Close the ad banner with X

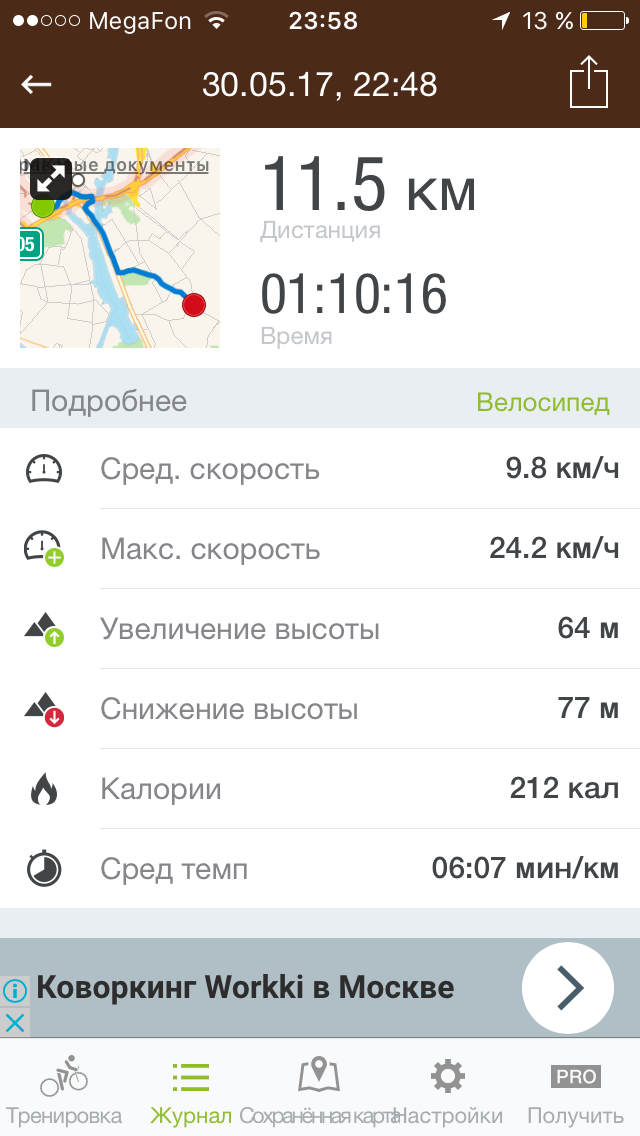[14, 1022]
